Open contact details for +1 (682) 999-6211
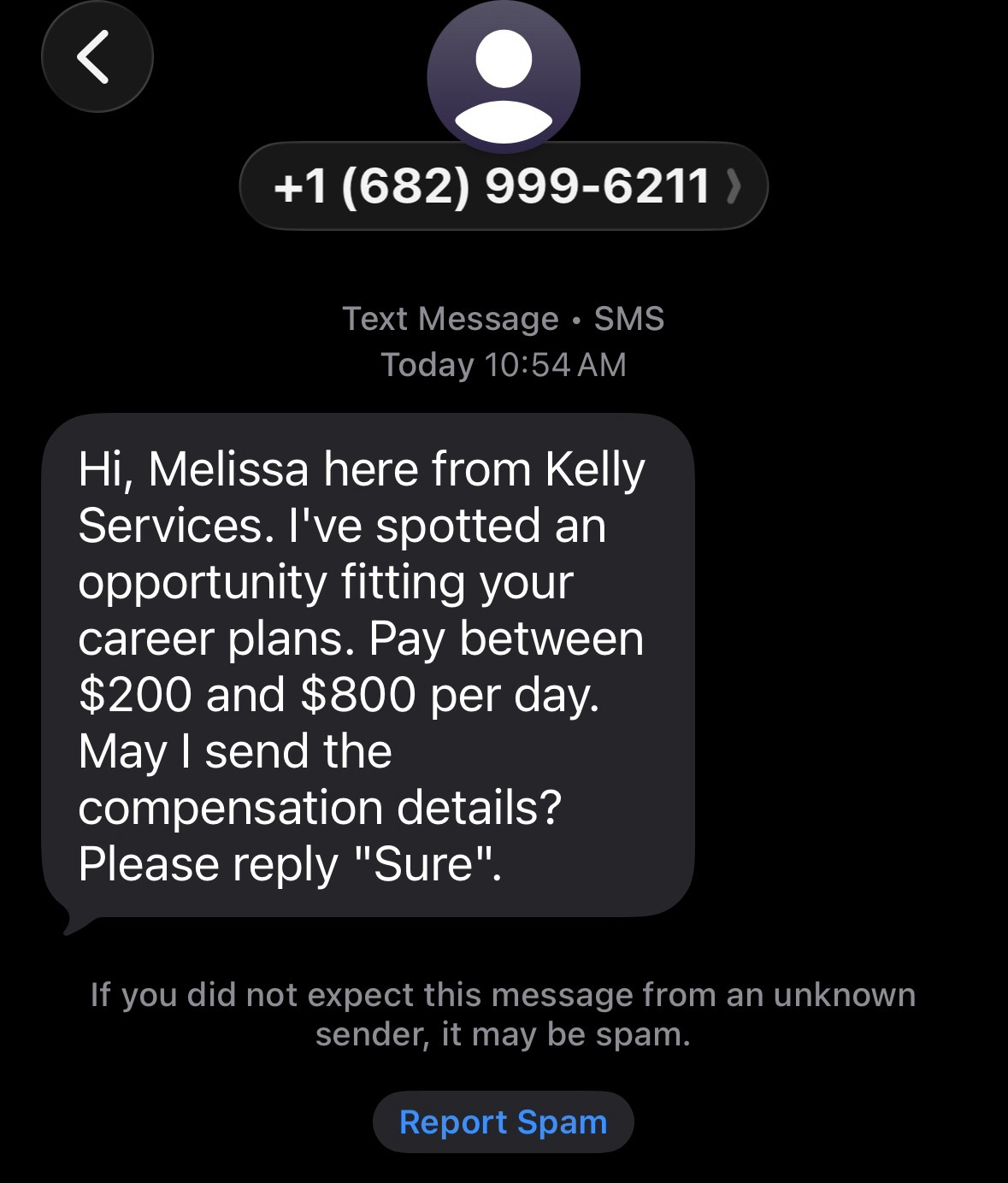 click(x=504, y=185)
